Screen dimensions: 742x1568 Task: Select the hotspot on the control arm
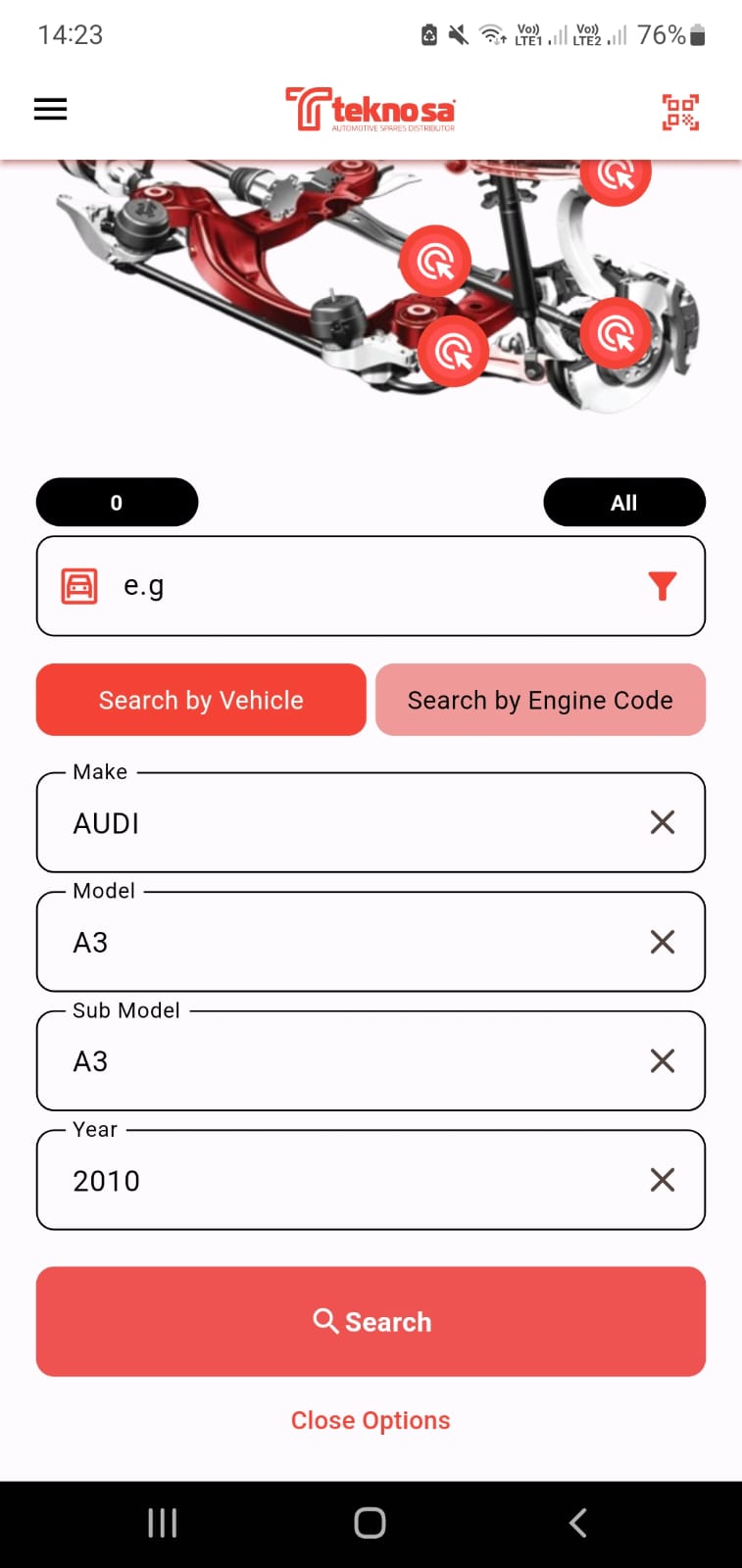pos(451,349)
